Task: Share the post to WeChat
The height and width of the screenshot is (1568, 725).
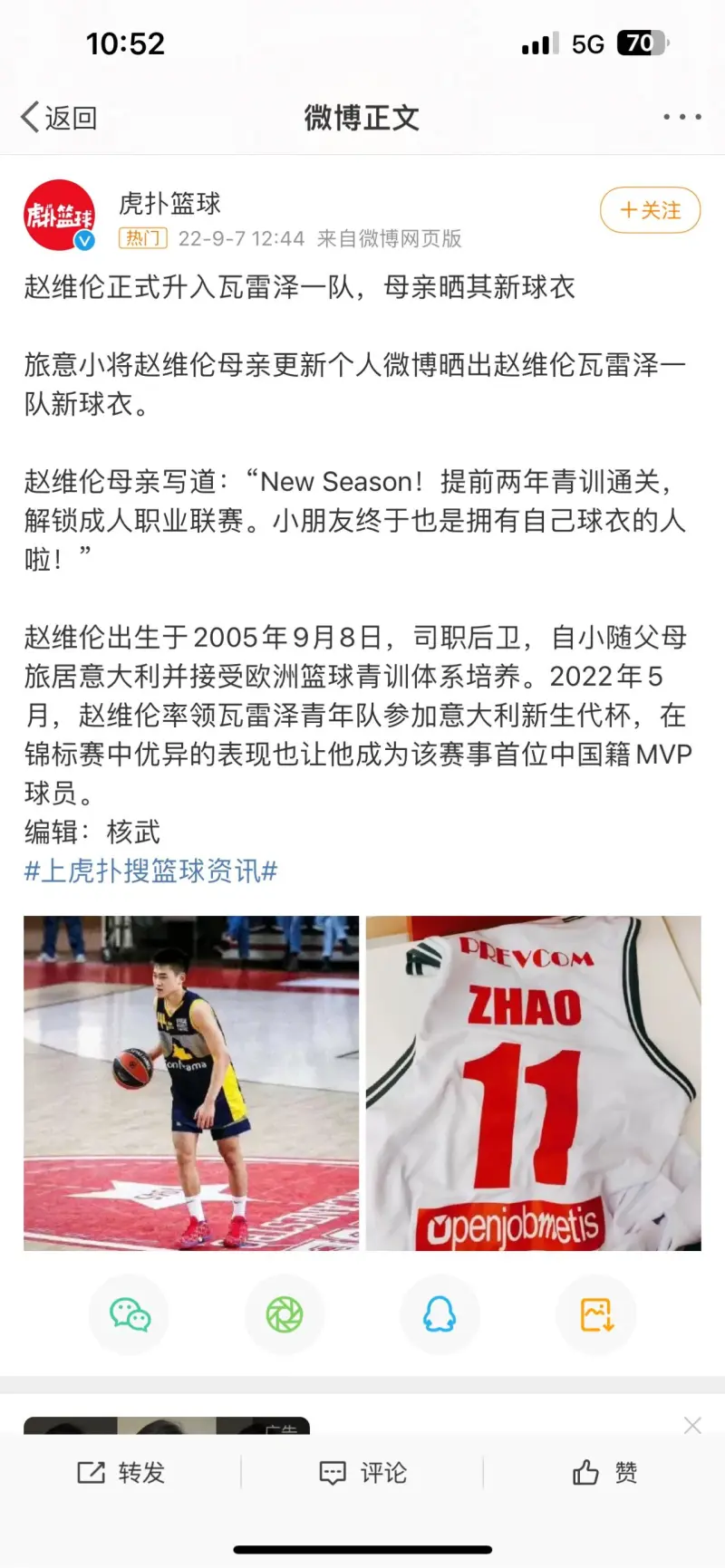Action: (x=130, y=1314)
